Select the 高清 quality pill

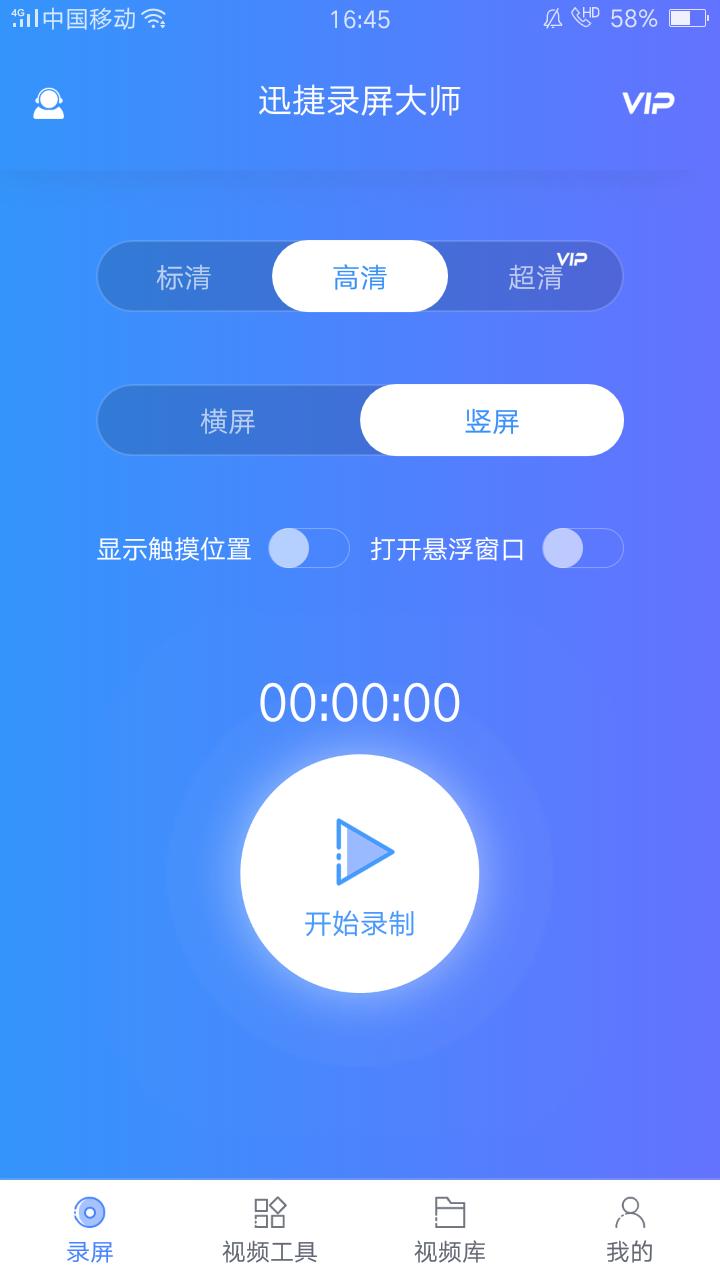click(x=359, y=276)
